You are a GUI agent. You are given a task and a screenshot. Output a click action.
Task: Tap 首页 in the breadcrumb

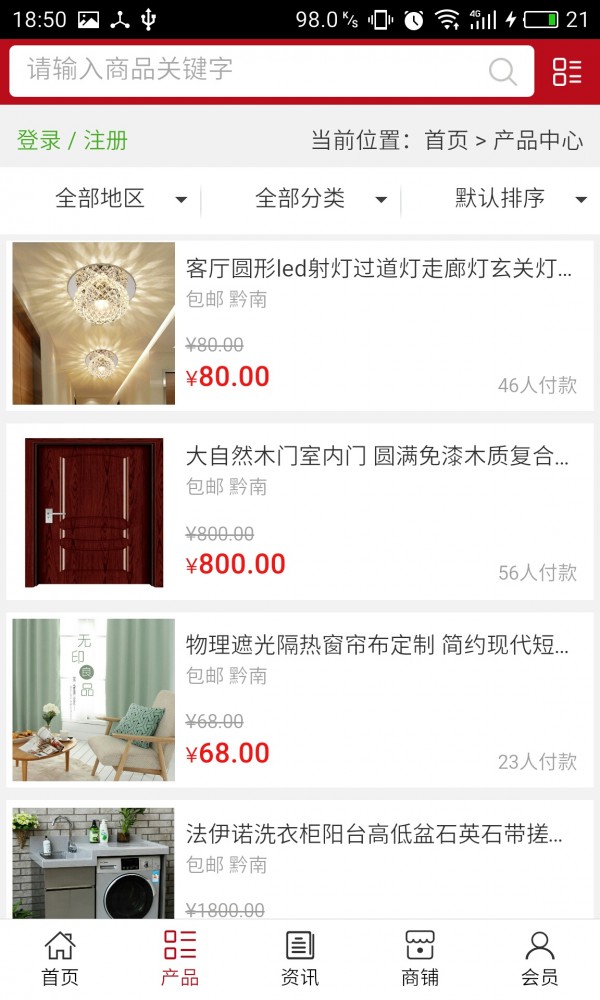tap(446, 140)
